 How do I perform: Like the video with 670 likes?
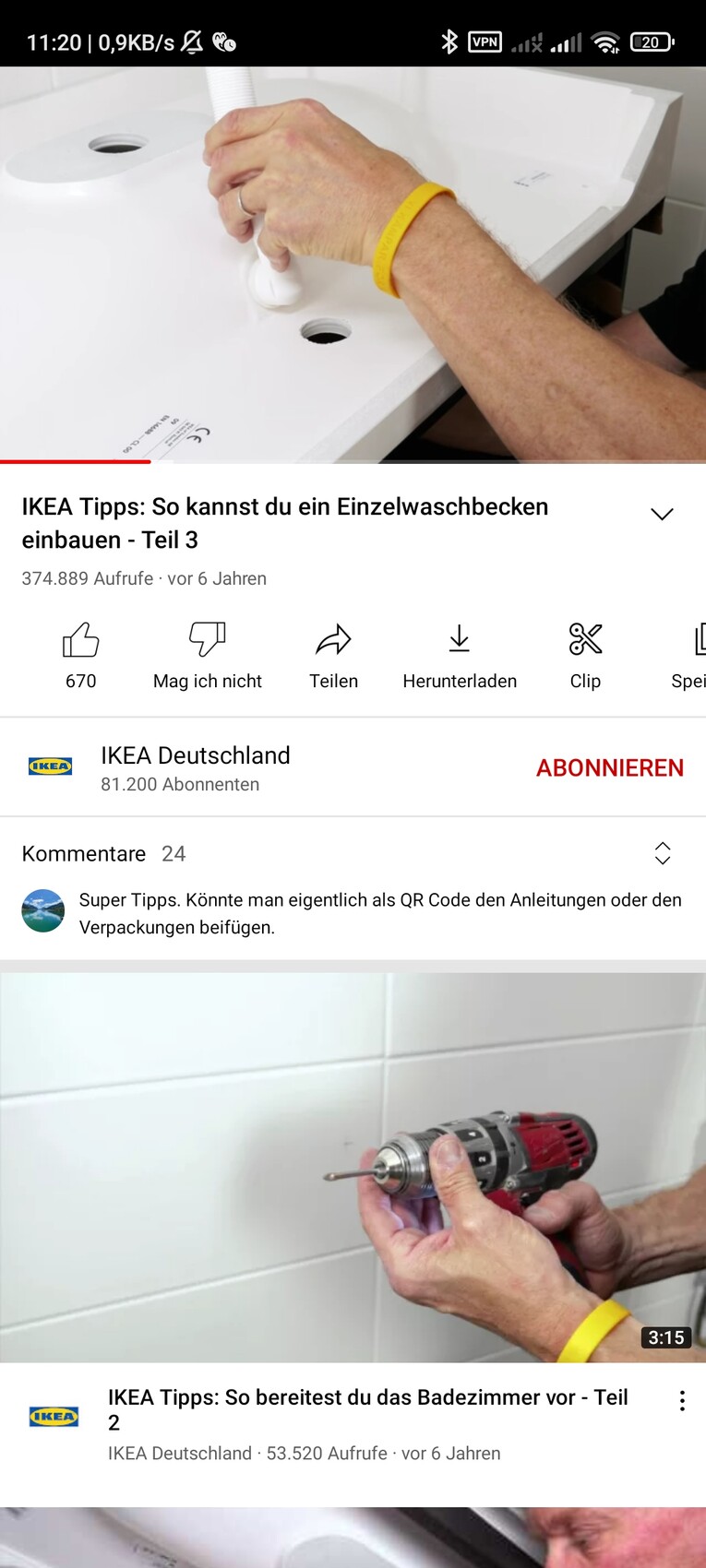click(x=80, y=654)
